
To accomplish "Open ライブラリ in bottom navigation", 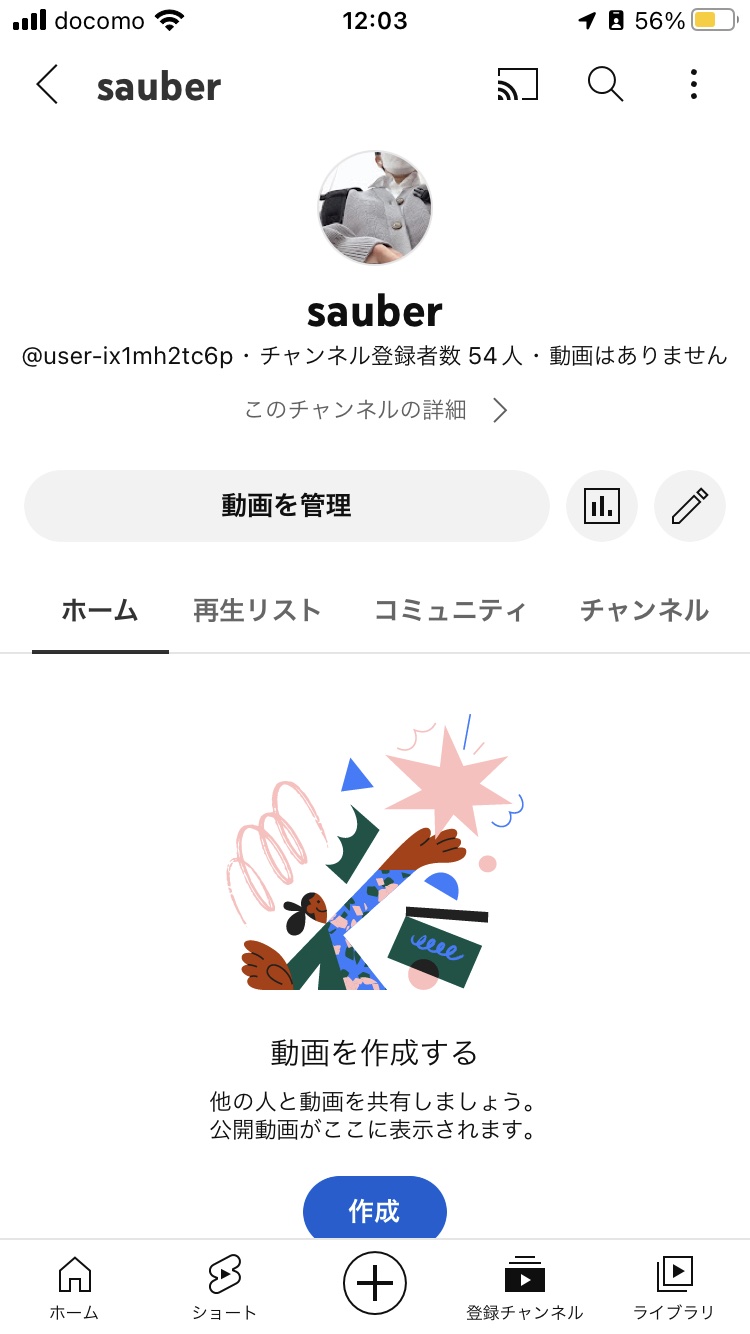I will pyautogui.click(x=674, y=1288).
